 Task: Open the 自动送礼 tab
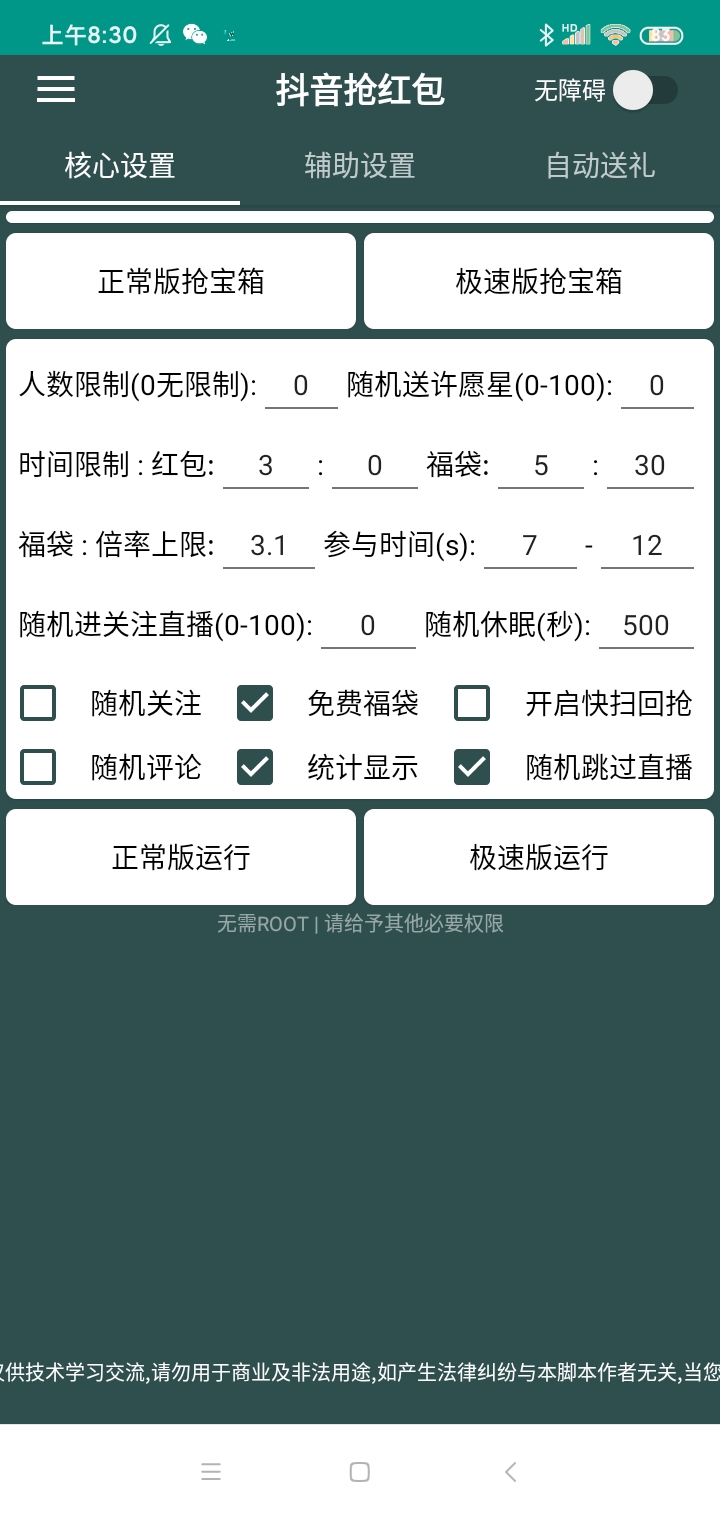tap(599, 167)
